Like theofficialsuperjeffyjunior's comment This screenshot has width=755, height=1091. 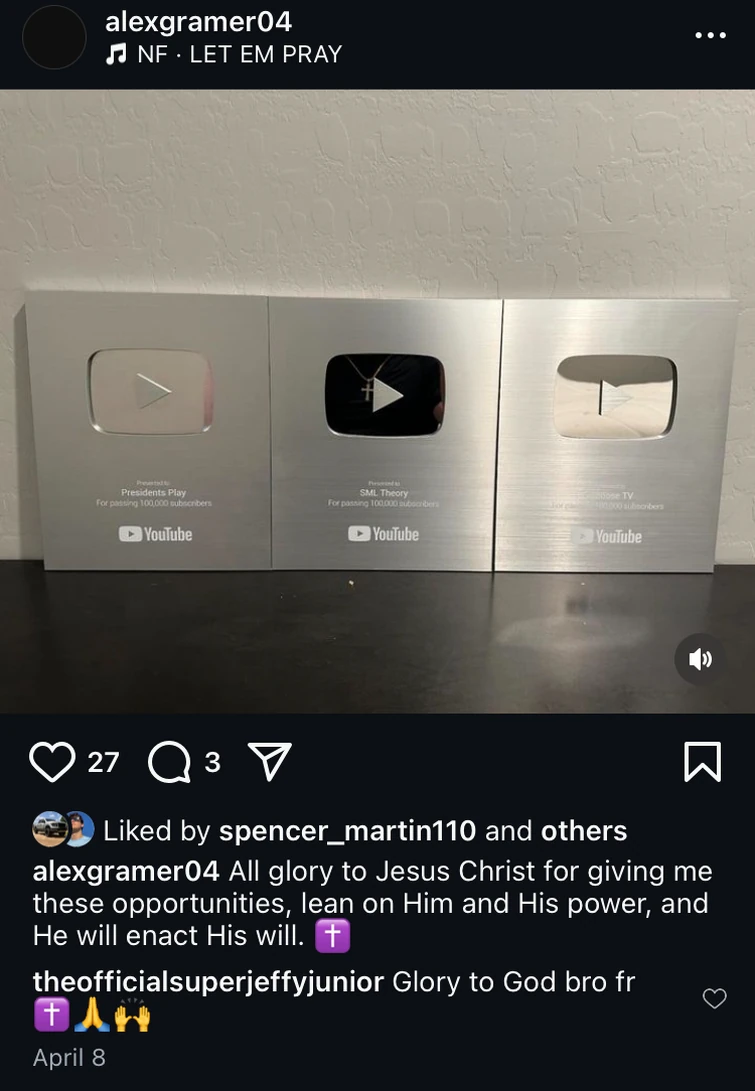[x=714, y=998]
